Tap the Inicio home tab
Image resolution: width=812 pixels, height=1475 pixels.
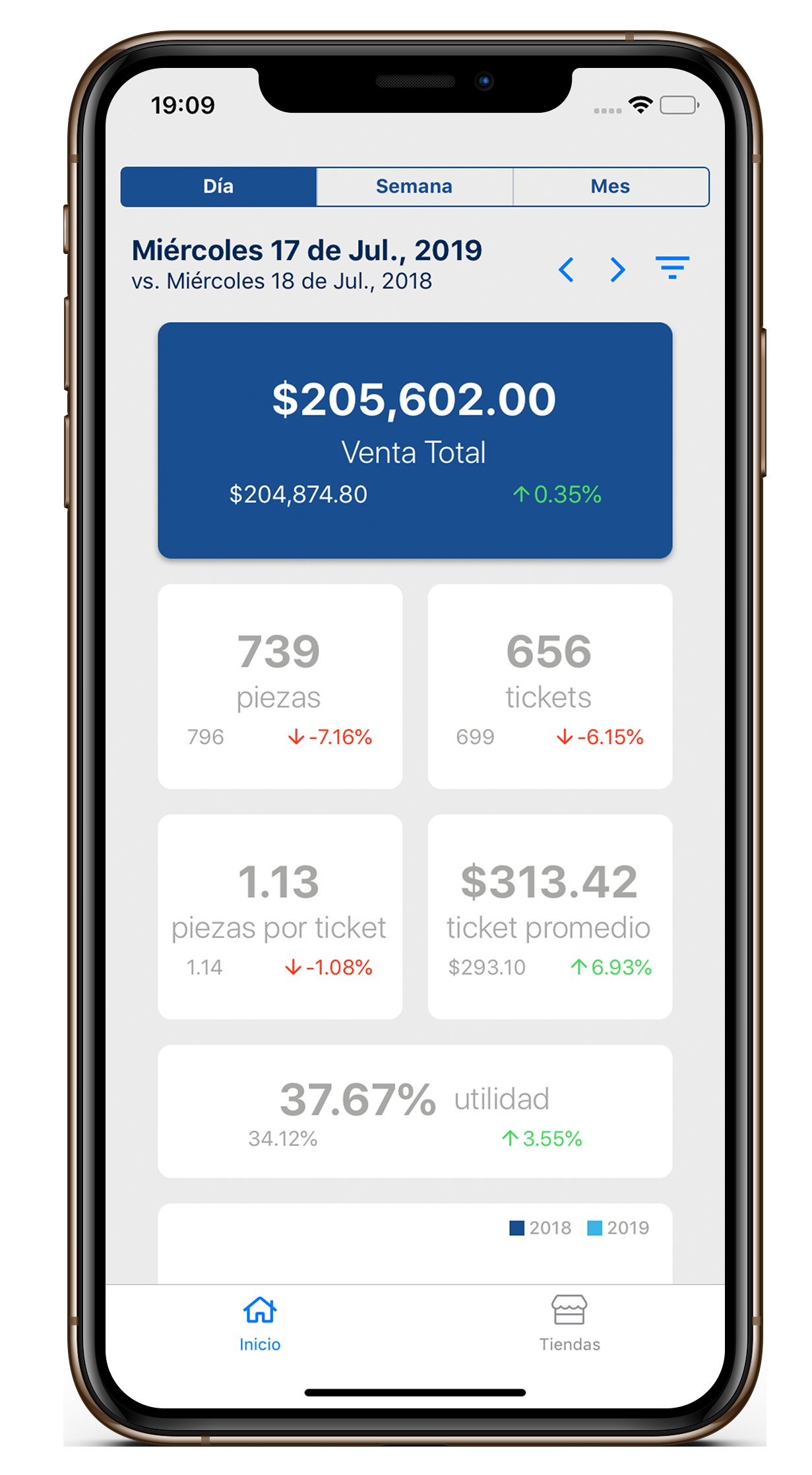coord(260,1324)
